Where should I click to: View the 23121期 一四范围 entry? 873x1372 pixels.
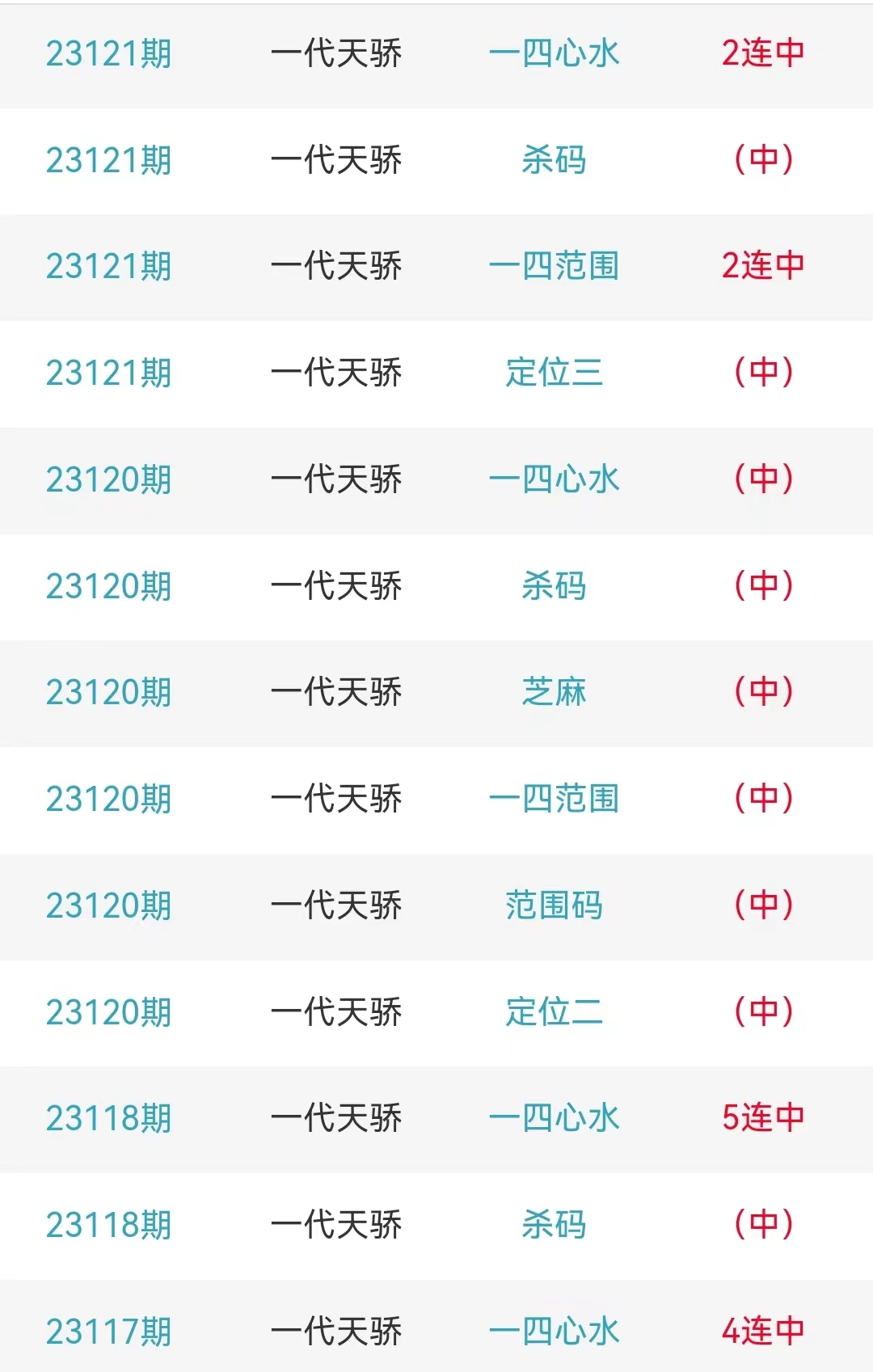(554, 267)
